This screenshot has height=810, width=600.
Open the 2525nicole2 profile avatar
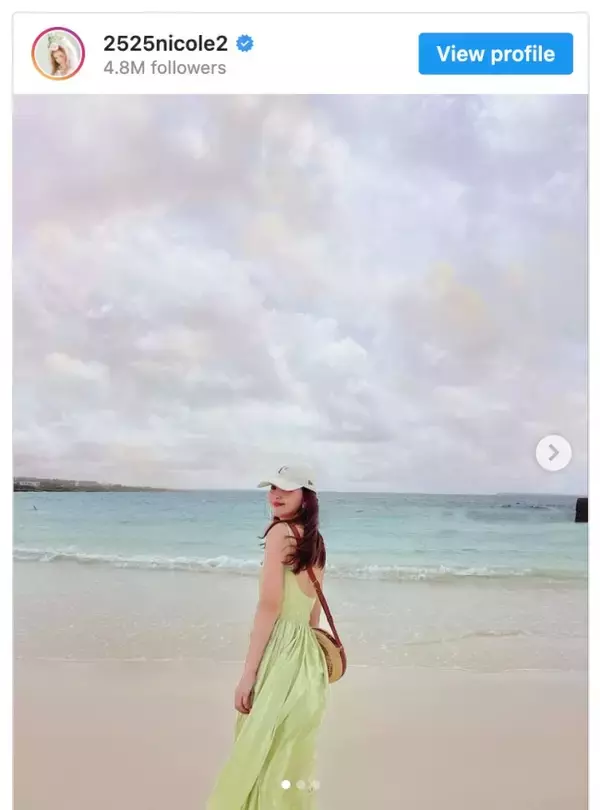coord(58,54)
